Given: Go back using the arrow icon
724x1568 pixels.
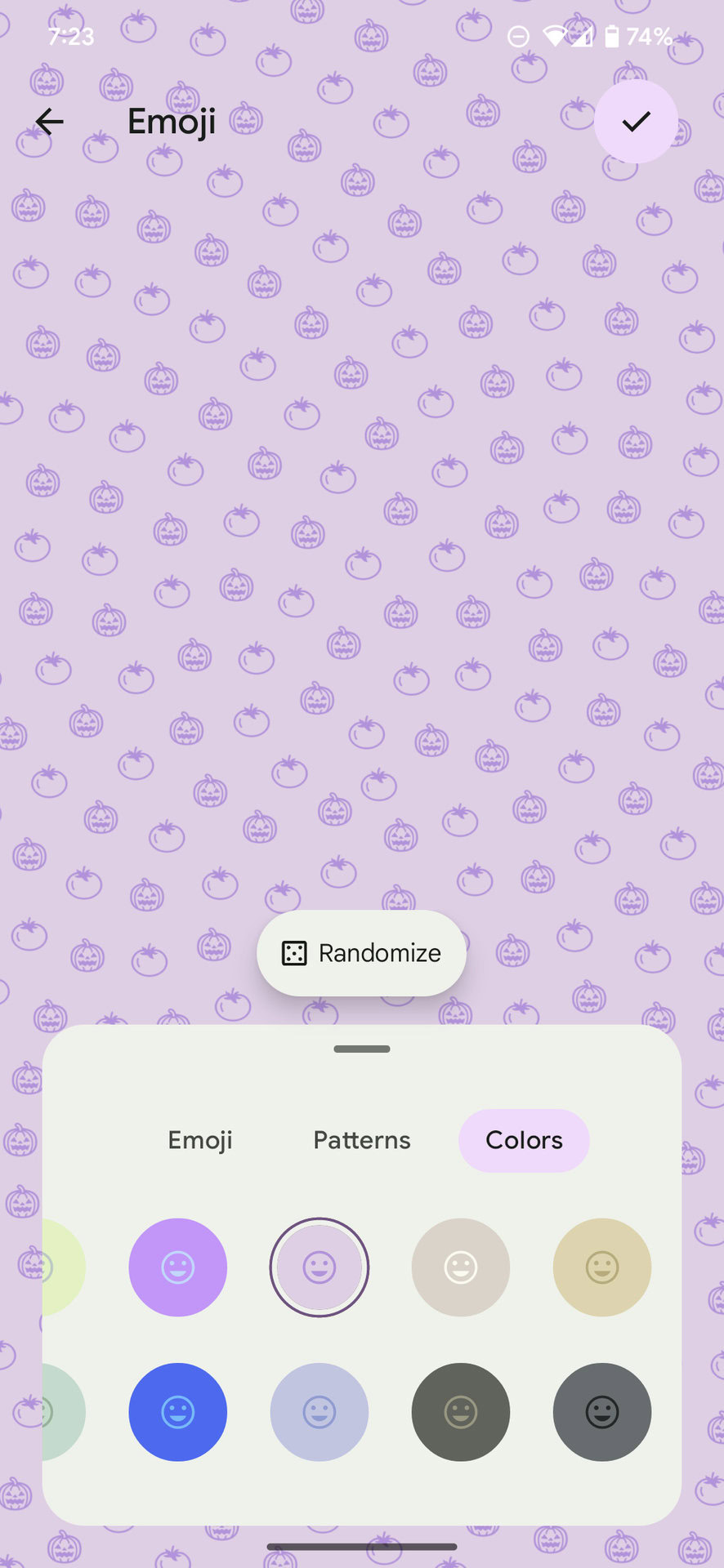Looking at the screenshot, I should pyautogui.click(x=49, y=122).
